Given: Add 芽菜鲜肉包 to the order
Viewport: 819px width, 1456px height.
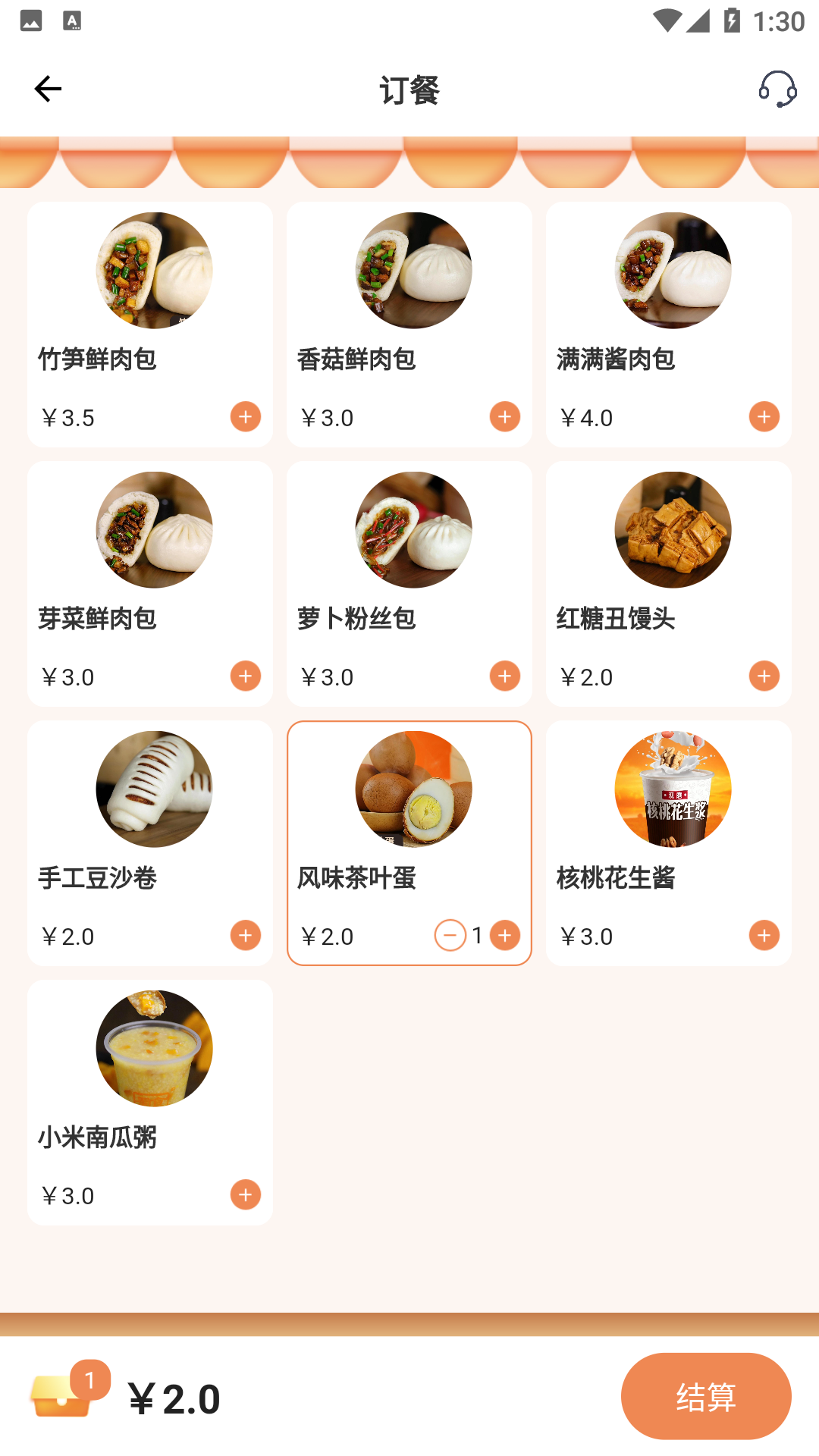Looking at the screenshot, I should coord(244,675).
